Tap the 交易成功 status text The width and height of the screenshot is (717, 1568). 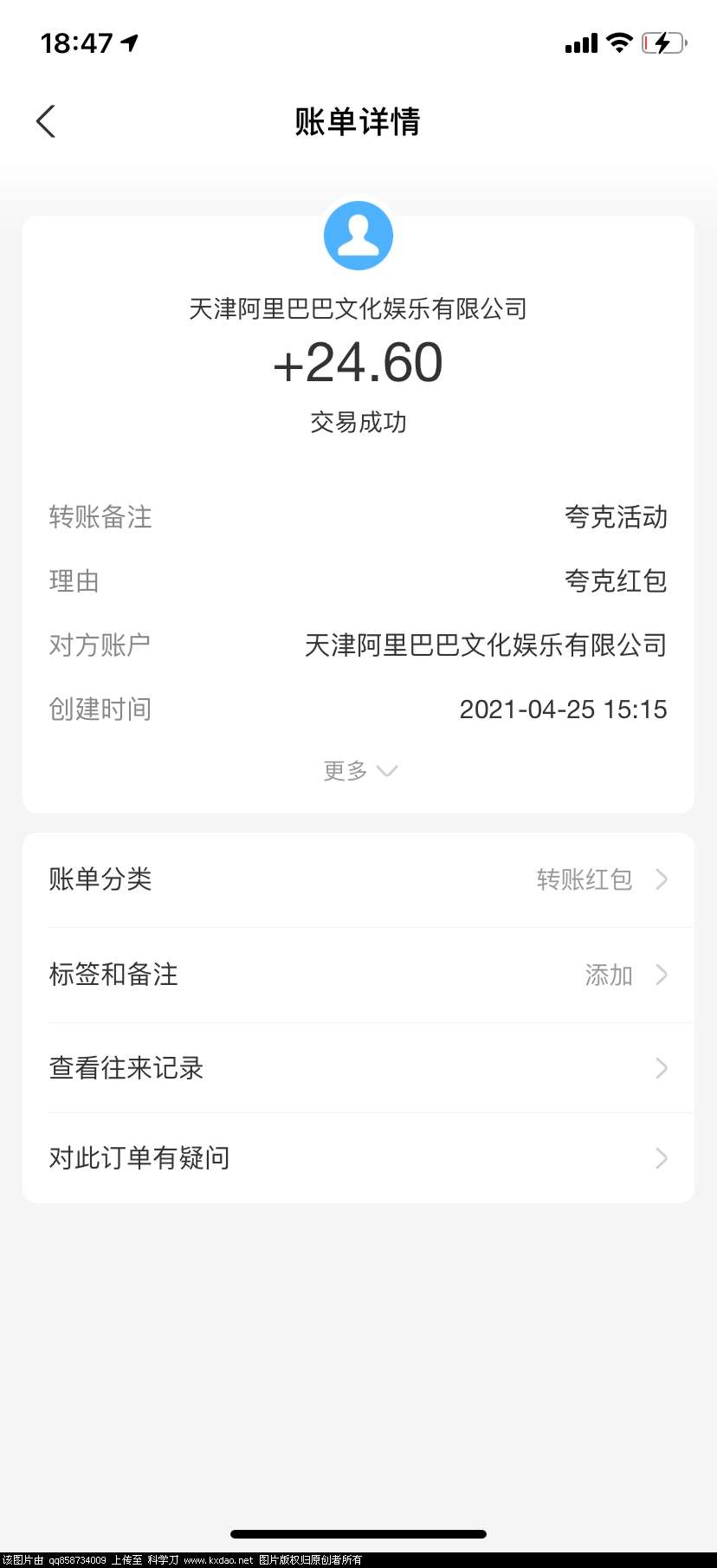coord(358,422)
